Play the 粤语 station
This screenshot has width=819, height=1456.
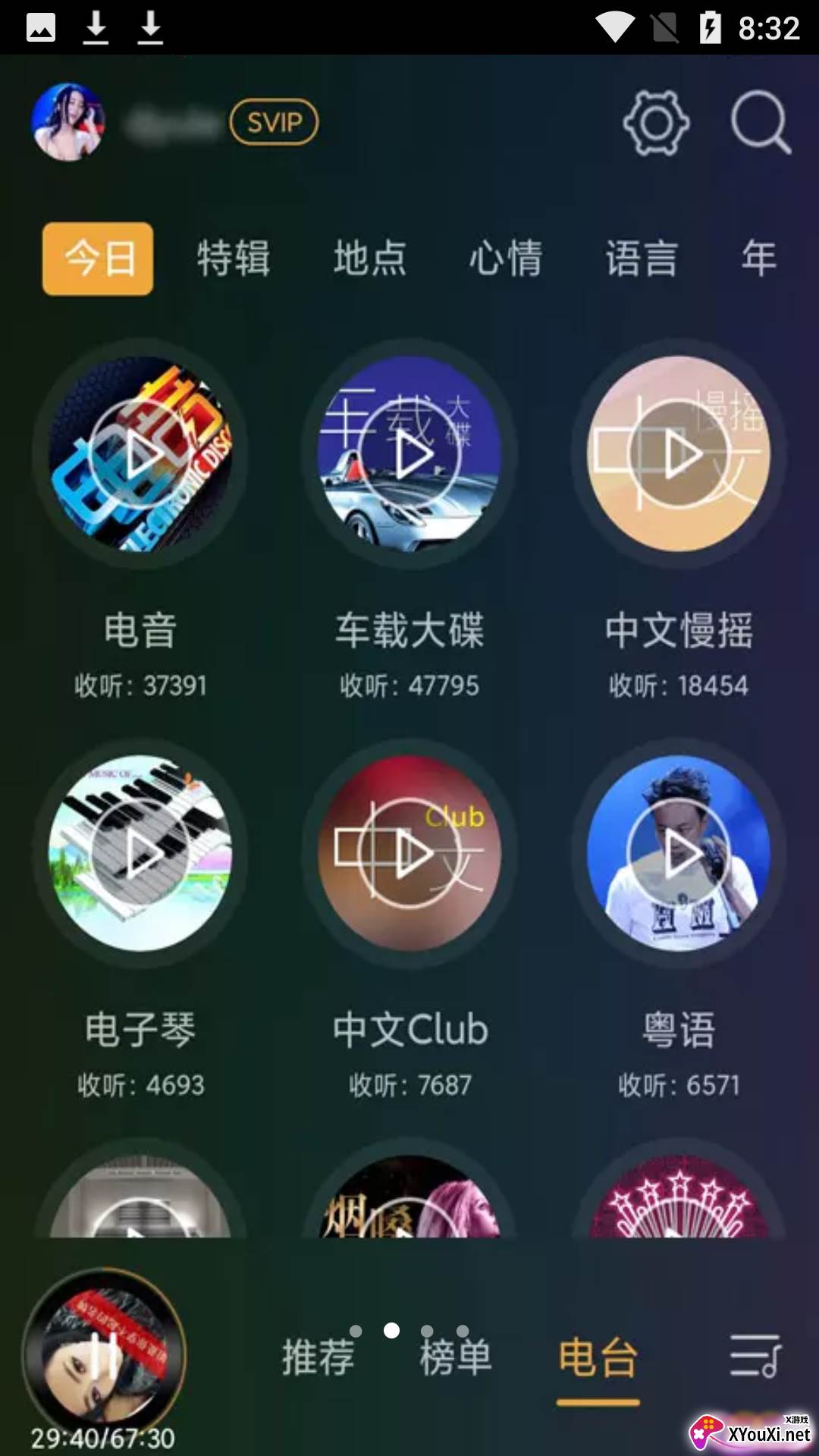pos(679,853)
